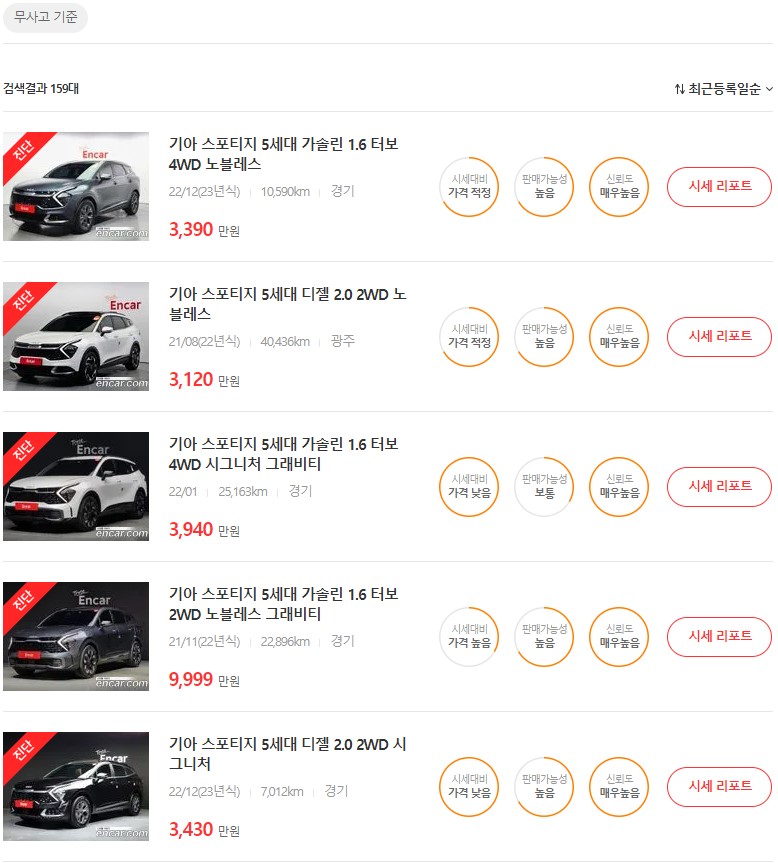Click 시세 리포트 on the 9,999만원 listing
This screenshot has width=778, height=865.
pos(719,637)
